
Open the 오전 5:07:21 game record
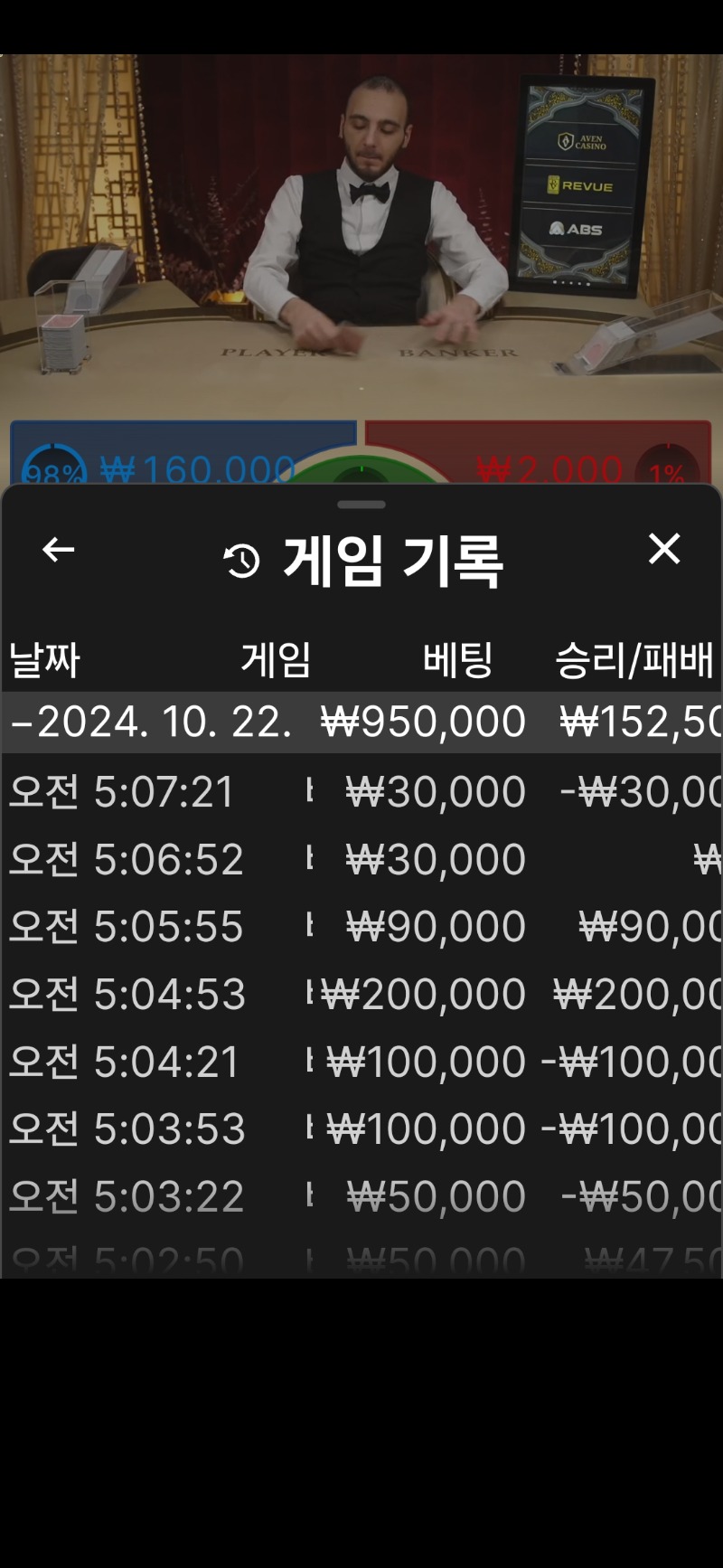(361, 792)
